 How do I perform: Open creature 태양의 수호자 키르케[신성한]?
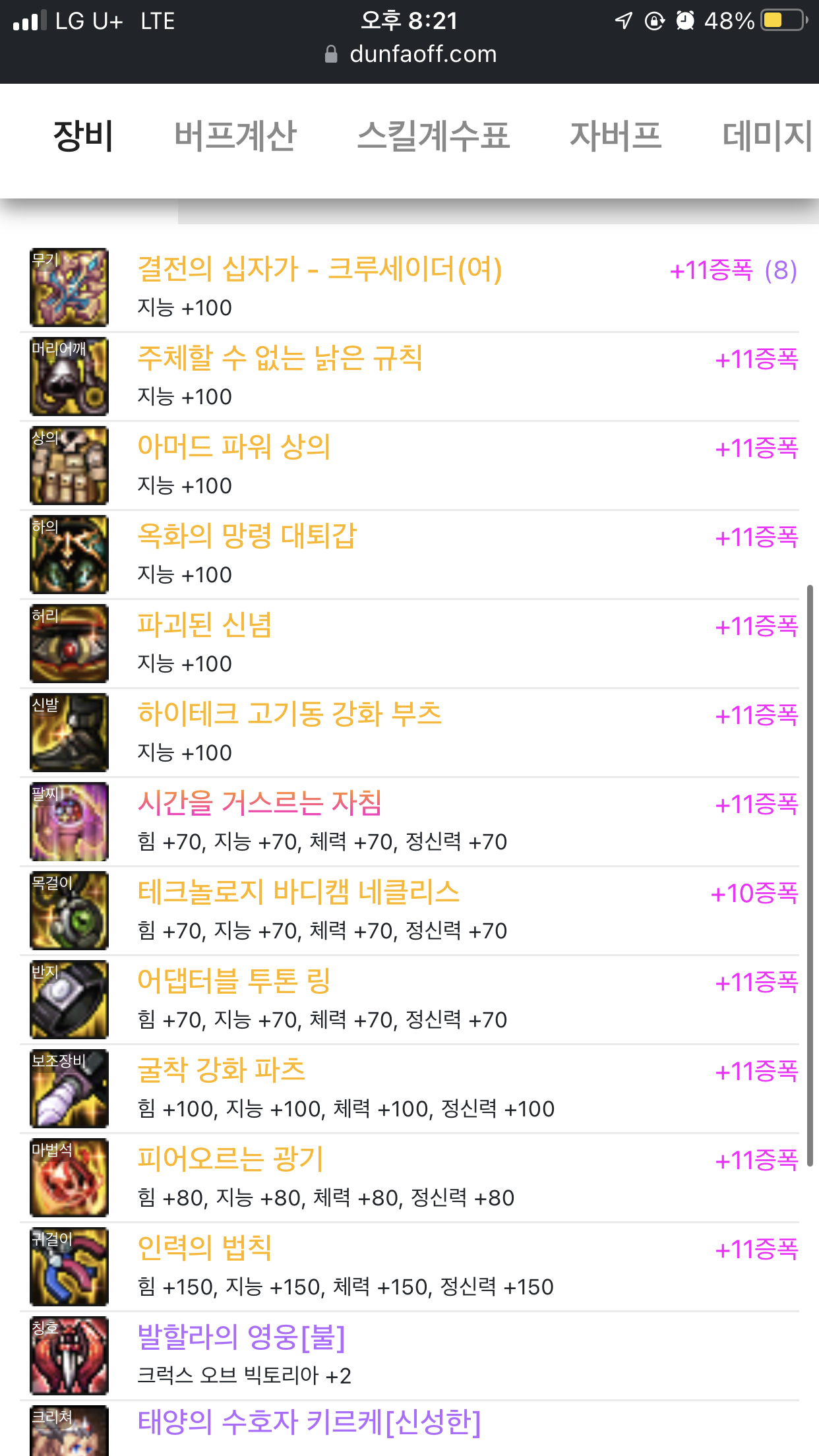[x=409, y=1429]
